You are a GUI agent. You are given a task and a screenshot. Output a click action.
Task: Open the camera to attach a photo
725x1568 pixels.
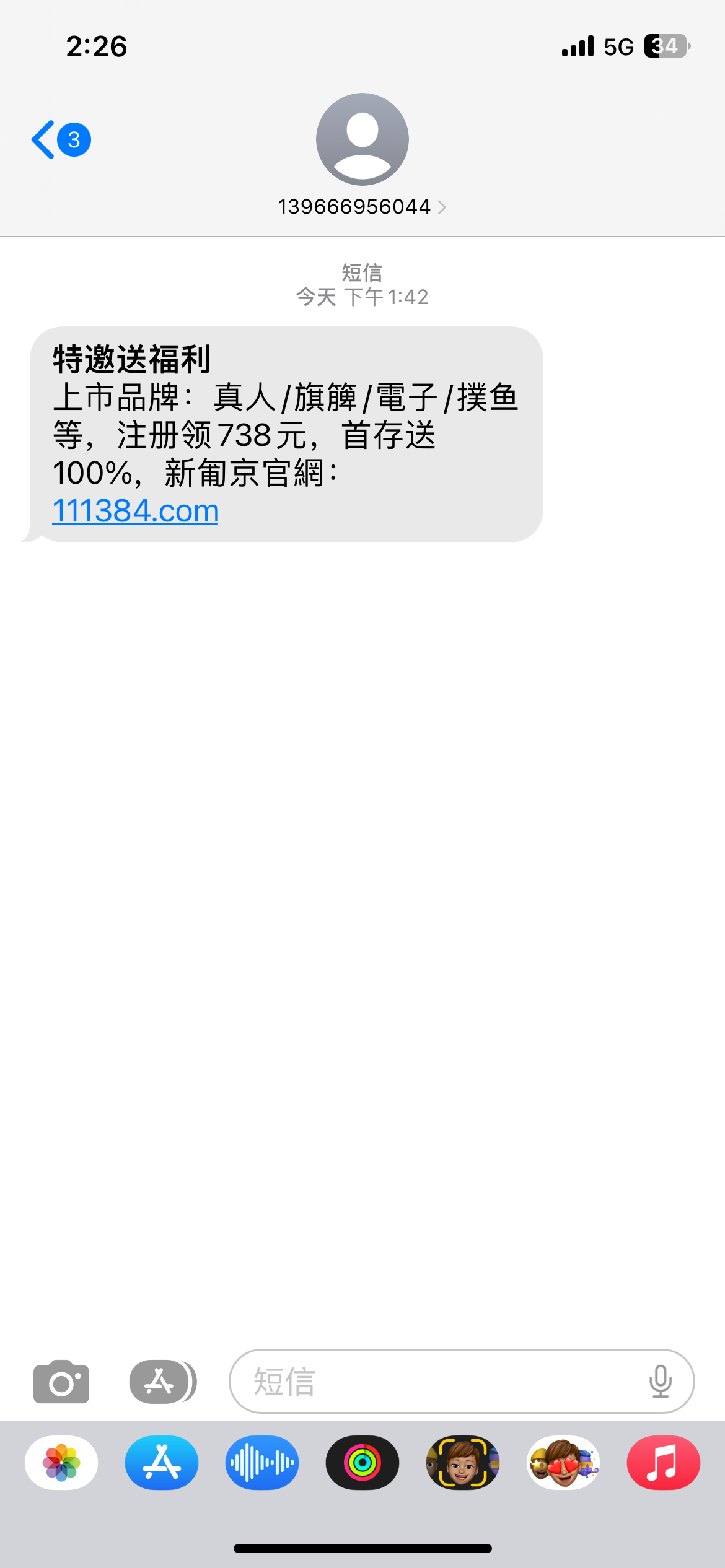click(x=61, y=1382)
